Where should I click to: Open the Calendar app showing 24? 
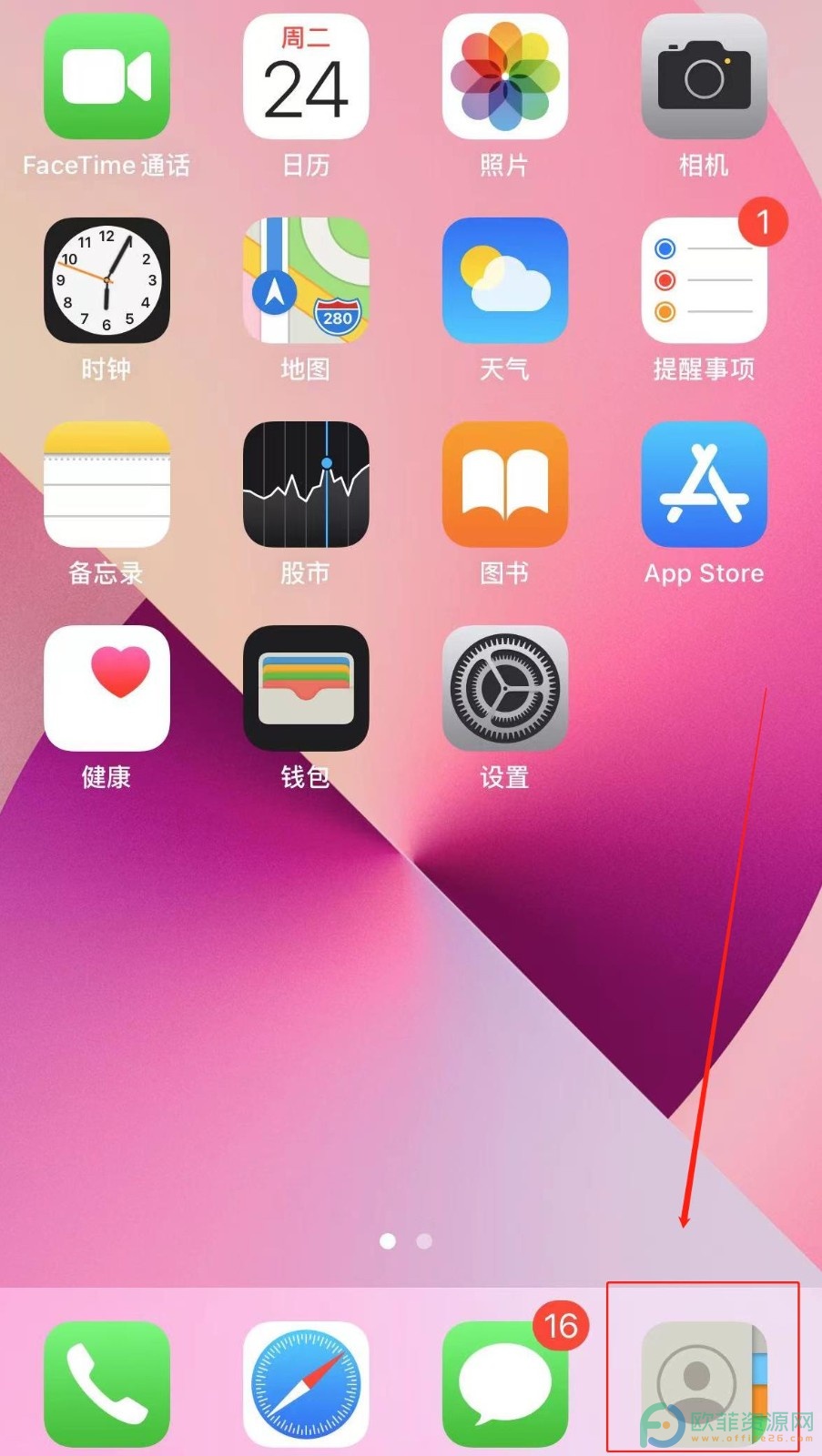pos(306,76)
